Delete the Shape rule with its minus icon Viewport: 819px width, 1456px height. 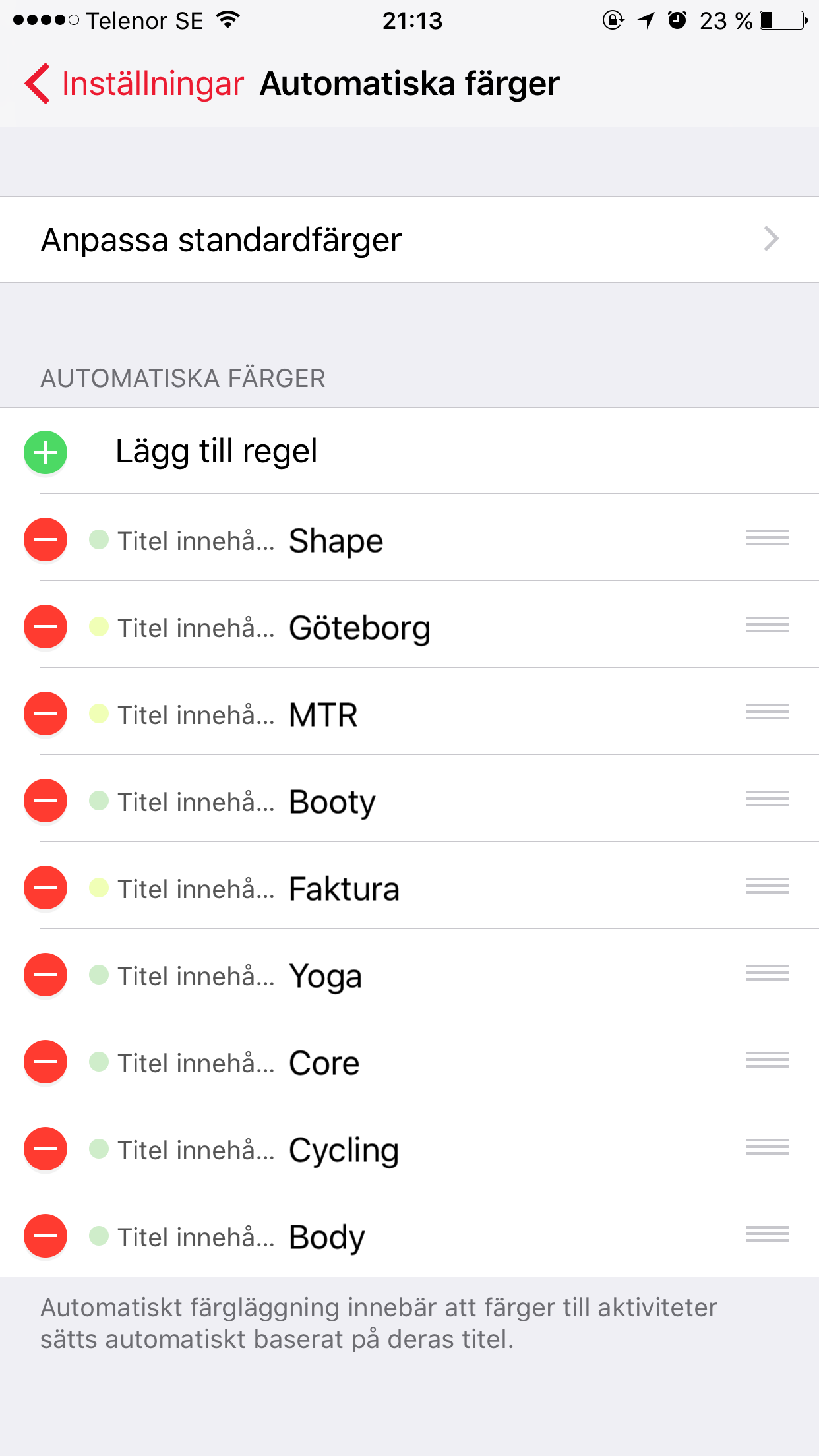click(x=45, y=539)
